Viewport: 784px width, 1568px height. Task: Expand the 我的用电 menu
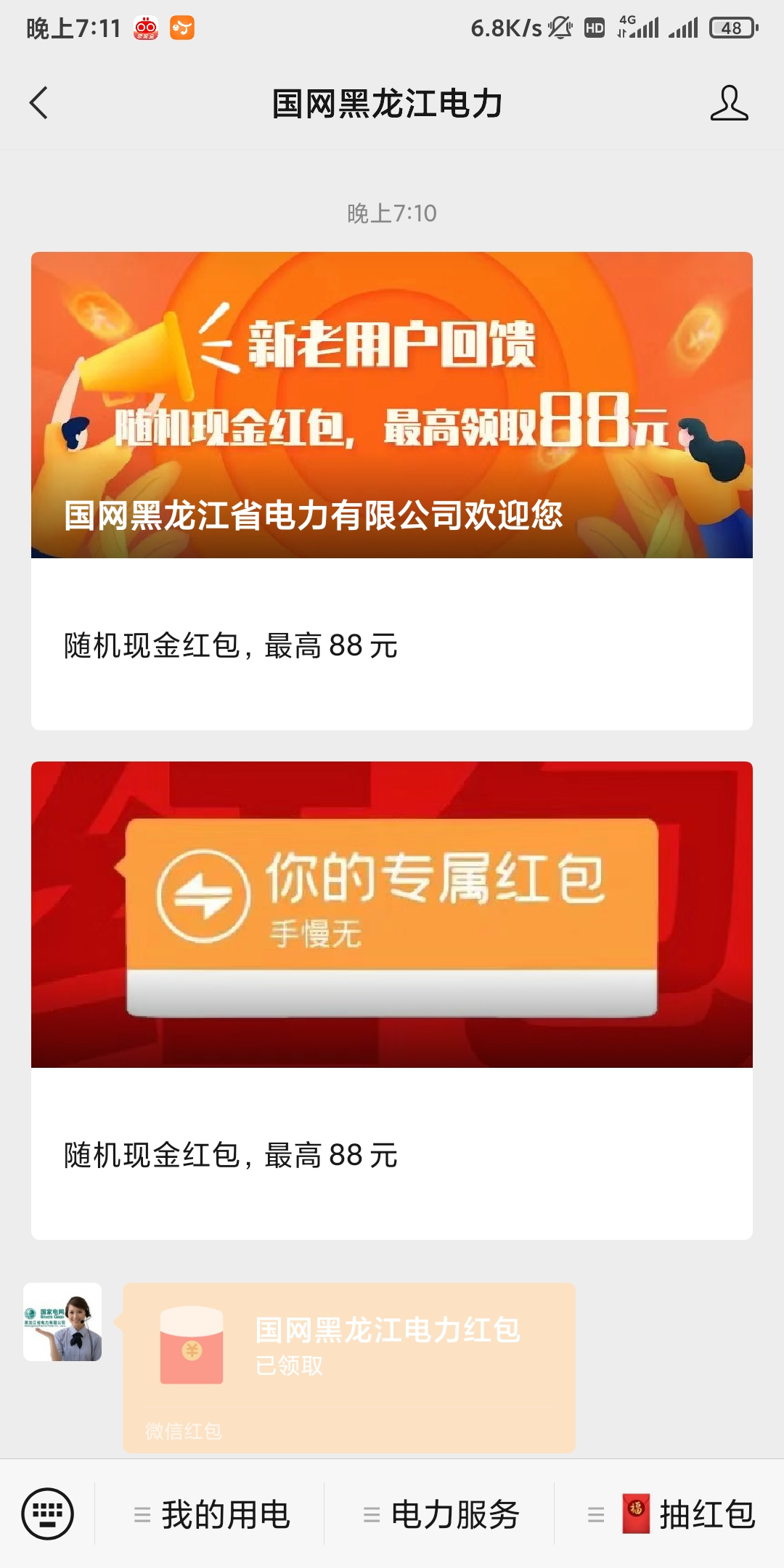click(x=212, y=1514)
